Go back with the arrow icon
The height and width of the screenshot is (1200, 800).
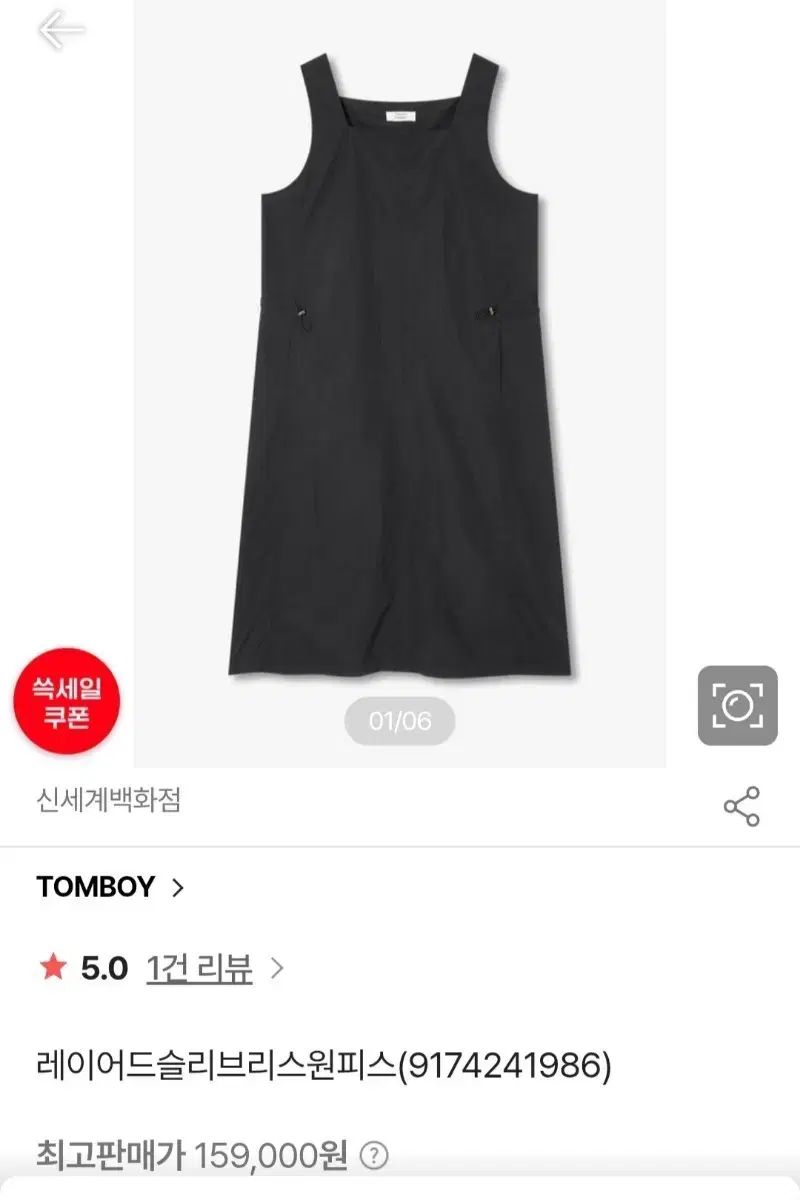click(x=61, y=31)
